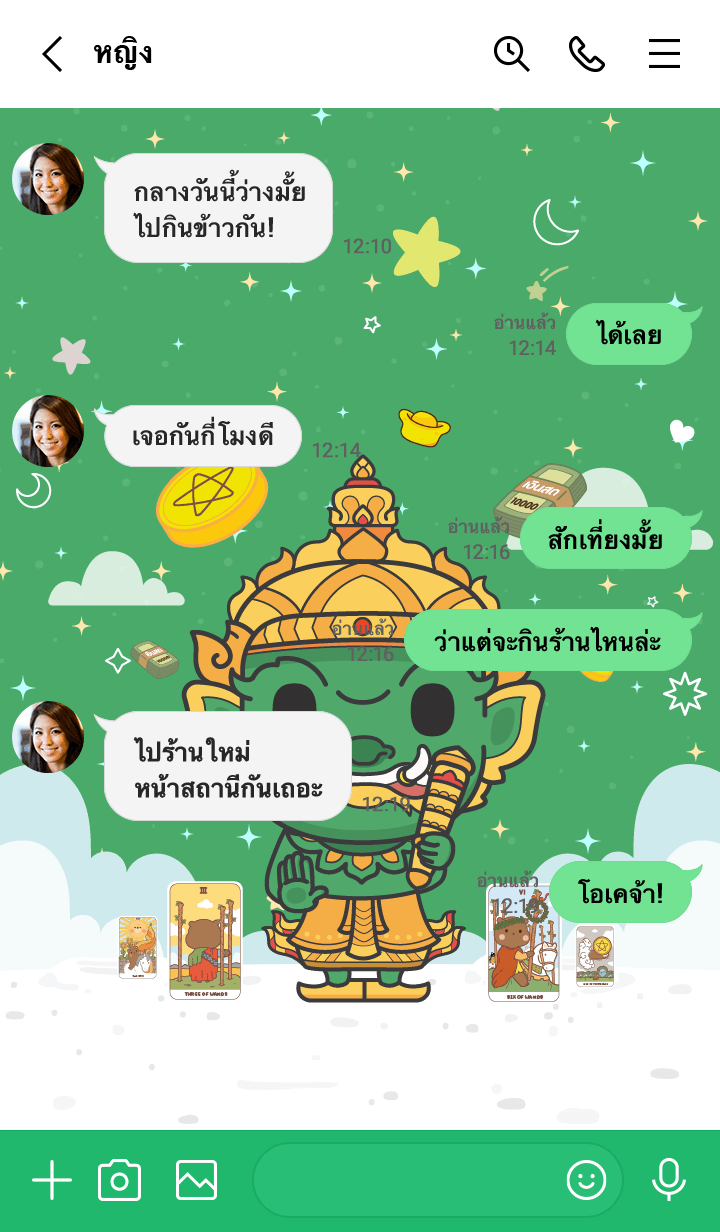
Task: View หญิง's profile photo beside กลางวันนี้ว่างมั้ย
Action: 48,179
